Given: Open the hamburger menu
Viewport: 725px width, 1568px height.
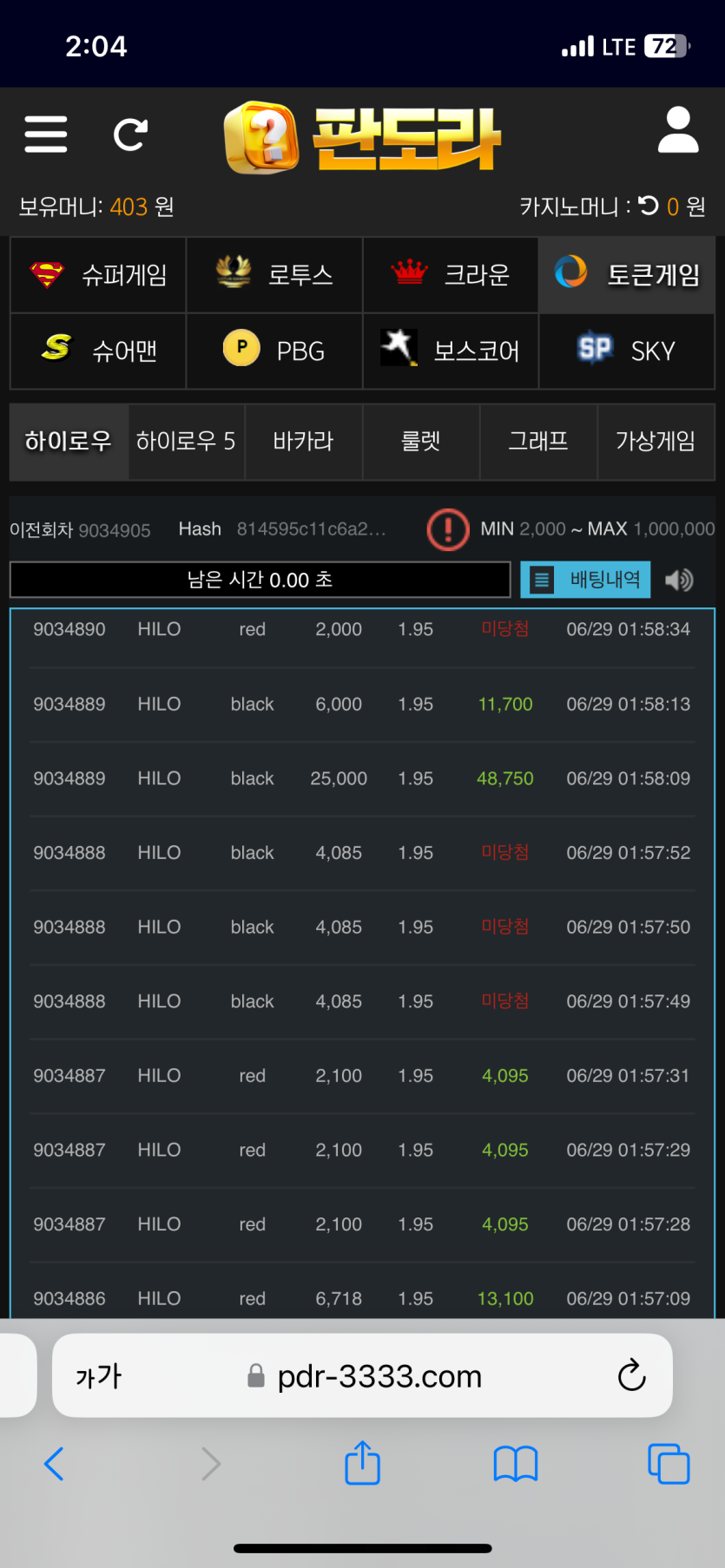Looking at the screenshot, I should pyautogui.click(x=46, y=134).
